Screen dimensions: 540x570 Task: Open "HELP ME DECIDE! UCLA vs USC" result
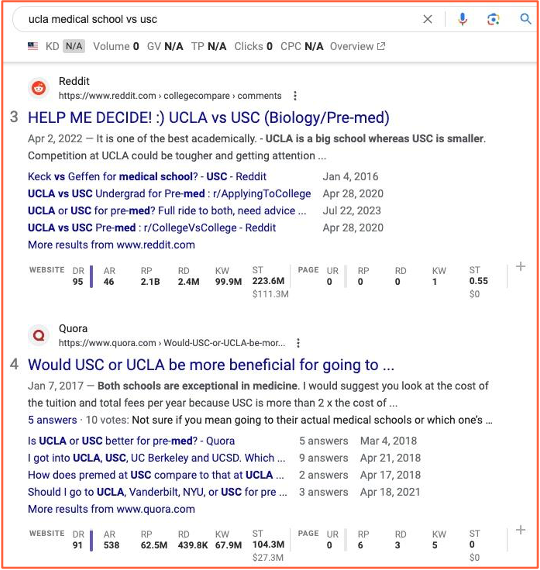pos(208,118)
